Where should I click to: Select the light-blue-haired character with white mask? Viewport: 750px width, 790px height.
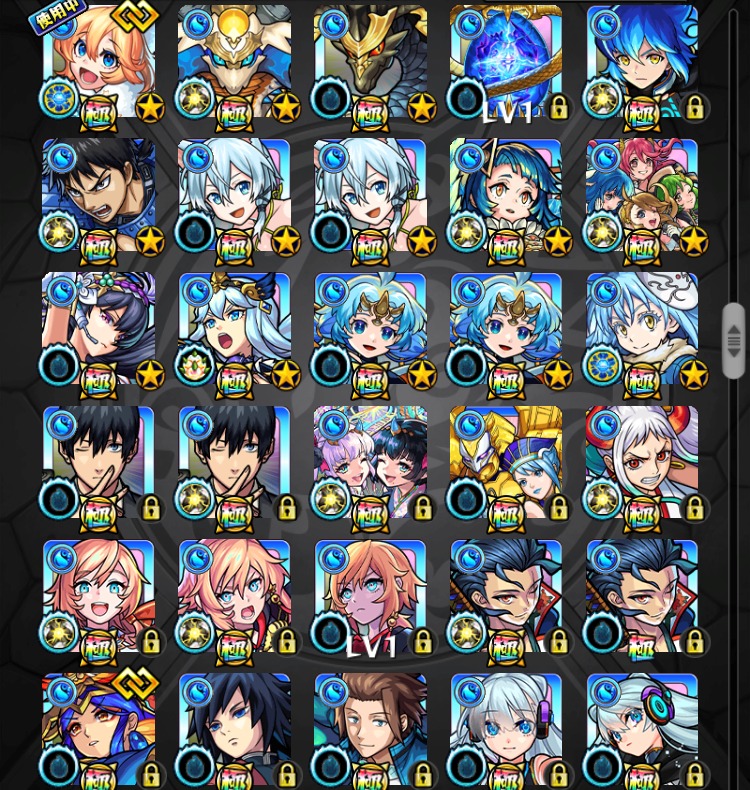(642, 330)
